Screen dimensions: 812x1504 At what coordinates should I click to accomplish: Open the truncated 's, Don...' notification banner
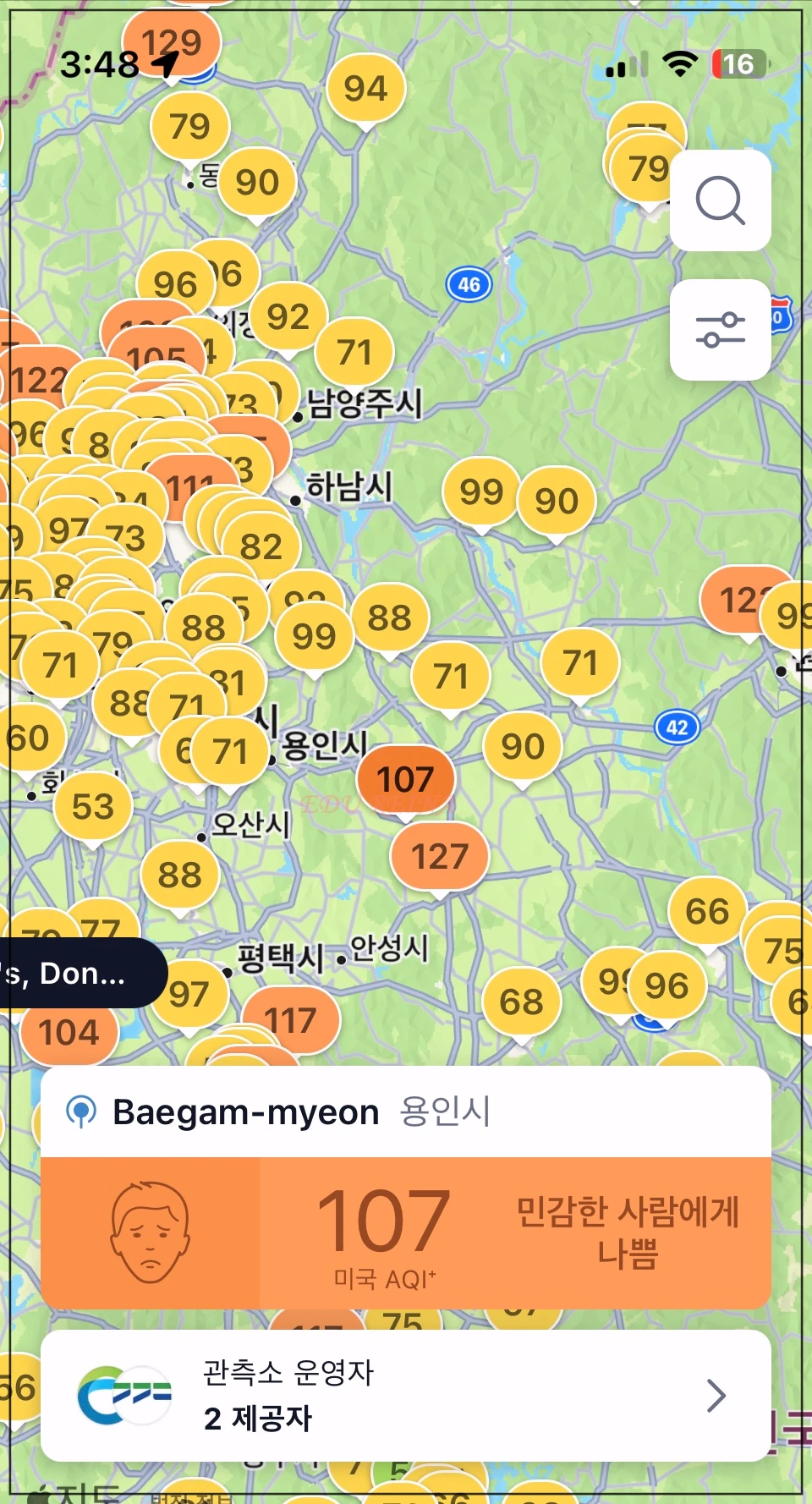pyautogui.click(x=74, y=973)
